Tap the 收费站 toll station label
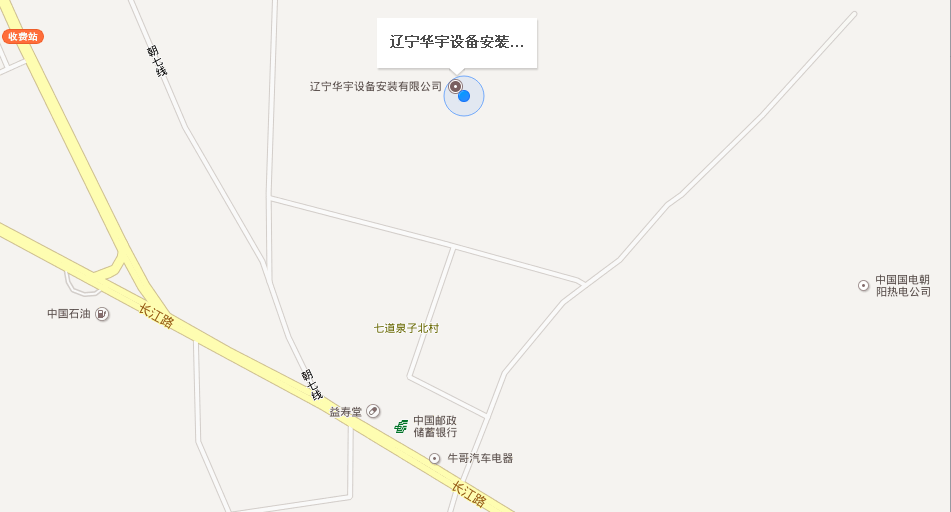This screenshot has width=951, height=512. coord(22,36)
